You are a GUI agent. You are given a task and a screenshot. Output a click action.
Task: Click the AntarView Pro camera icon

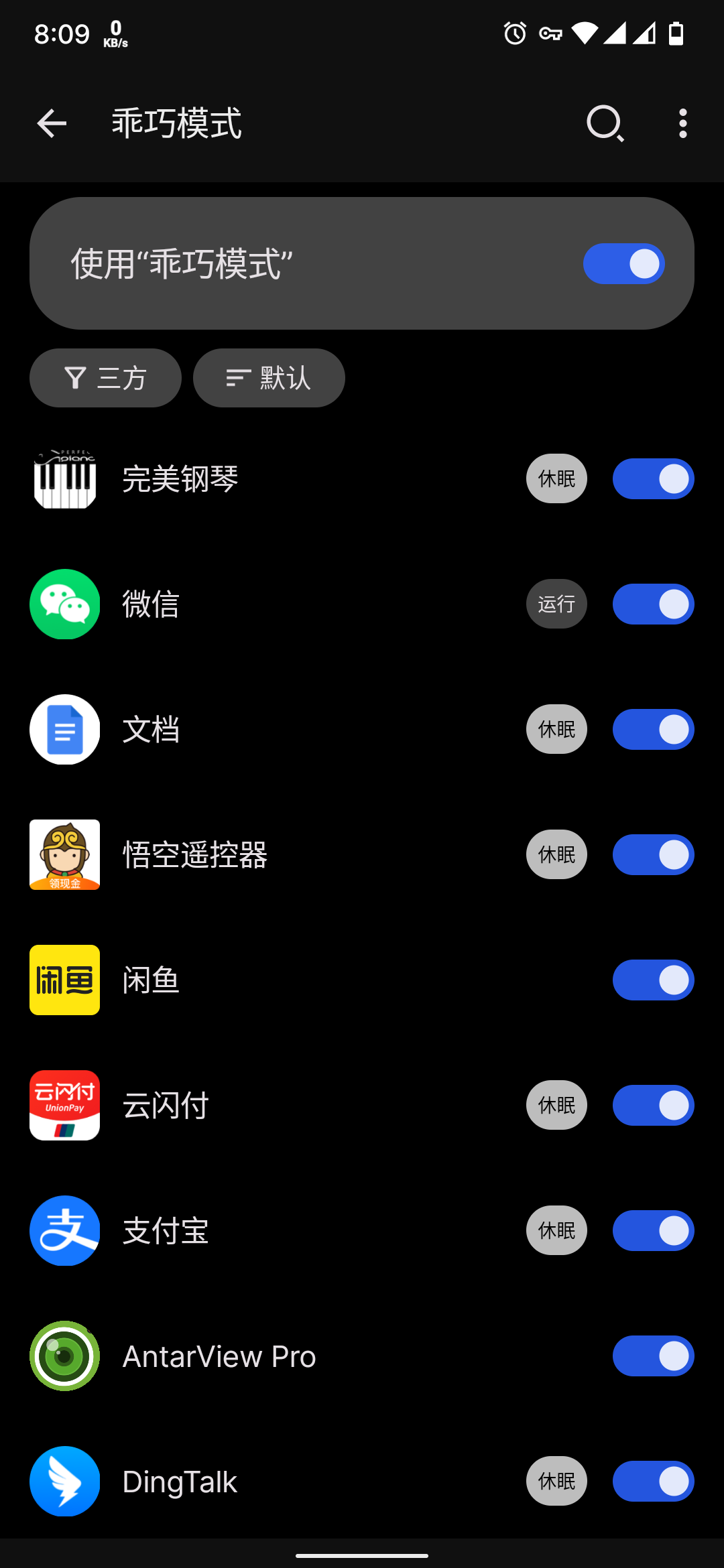click(64, 1356)
